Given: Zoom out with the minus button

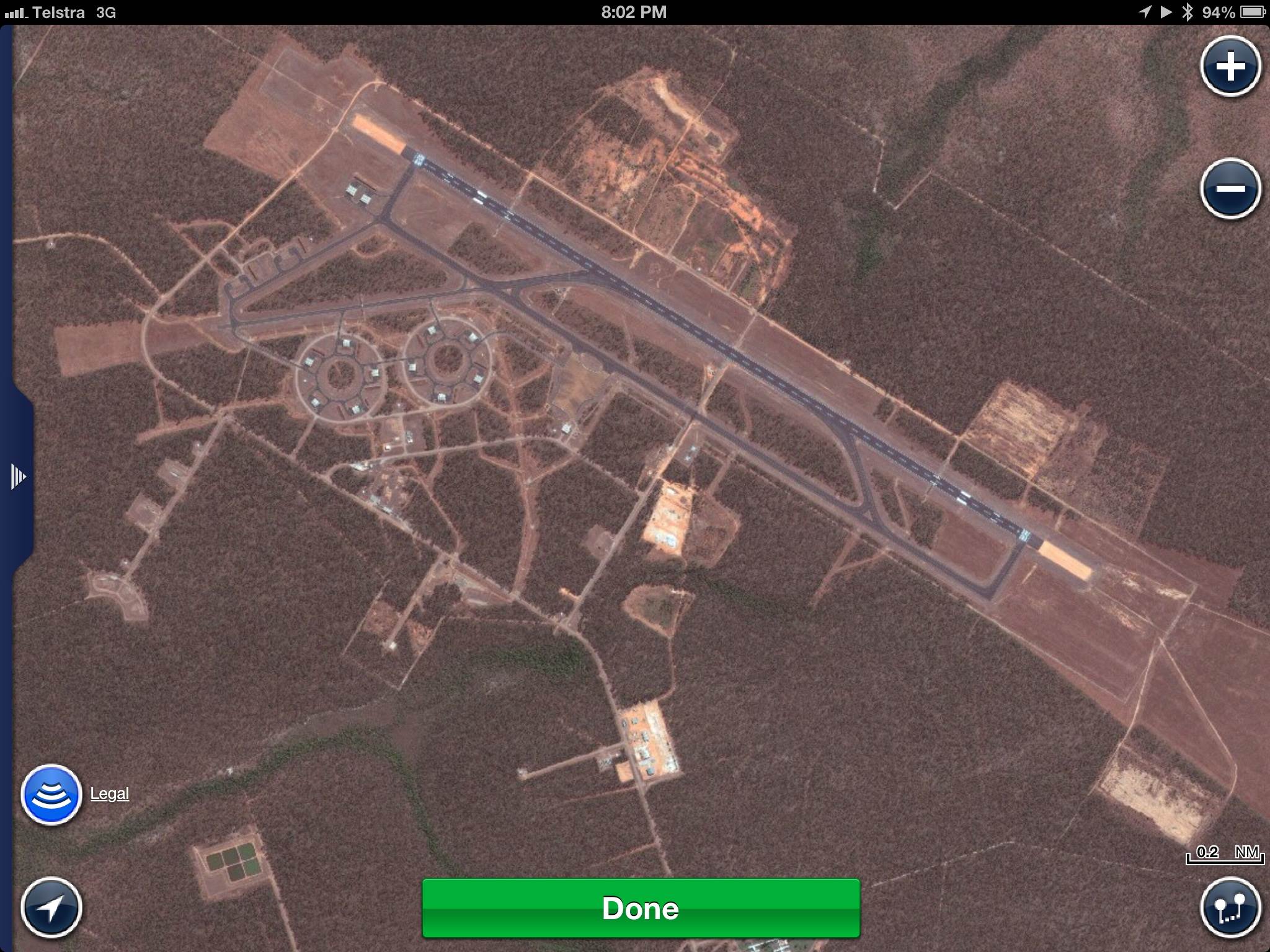Looking at the screenshot, I should (x=1230, y=188).
